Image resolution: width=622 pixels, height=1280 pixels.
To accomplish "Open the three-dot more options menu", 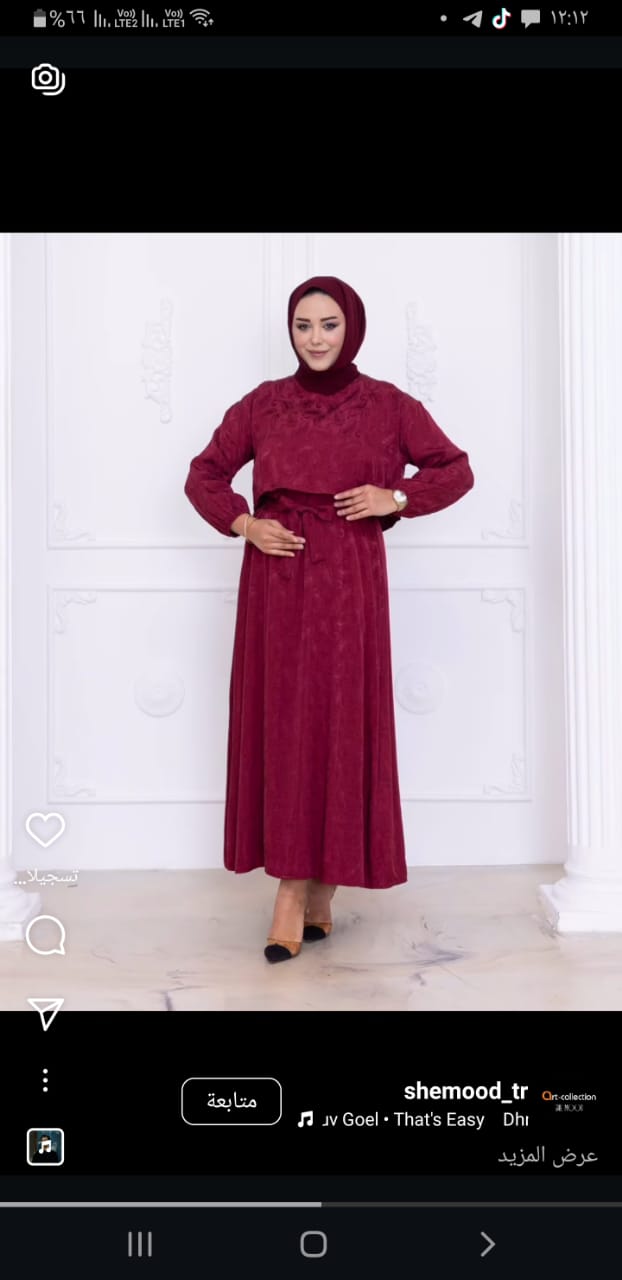I will coord(45,1080).
